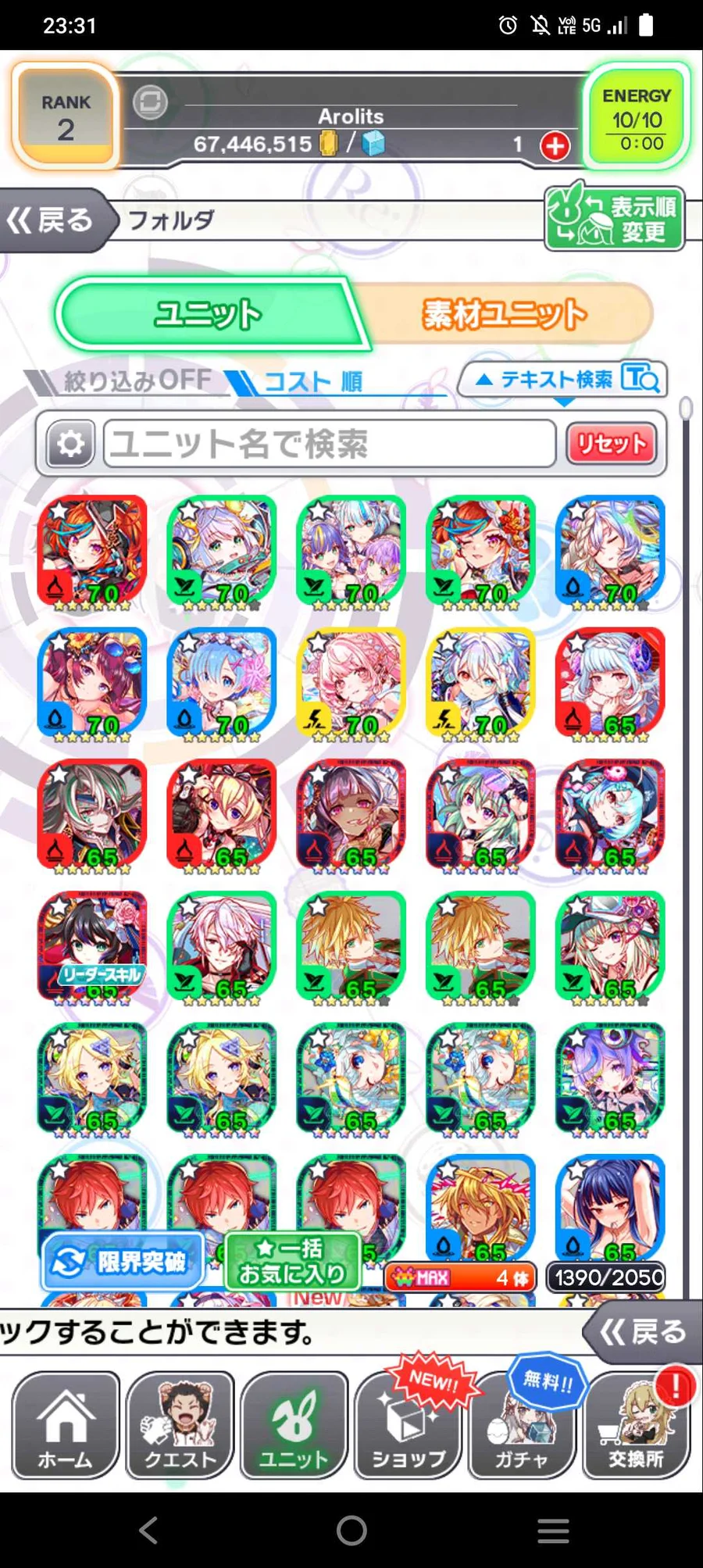Focus the ユニット名で検索 field
Image resolution: width=703 pixels, height=1568 pixels.
328,444
